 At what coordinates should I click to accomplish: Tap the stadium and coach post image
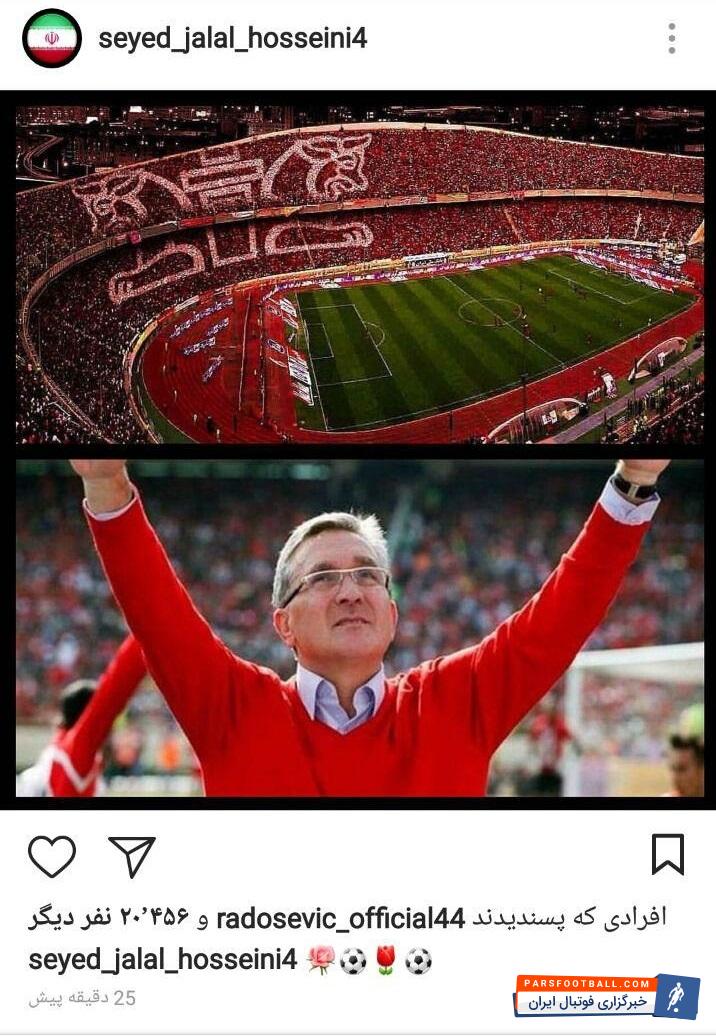point(358,450)
